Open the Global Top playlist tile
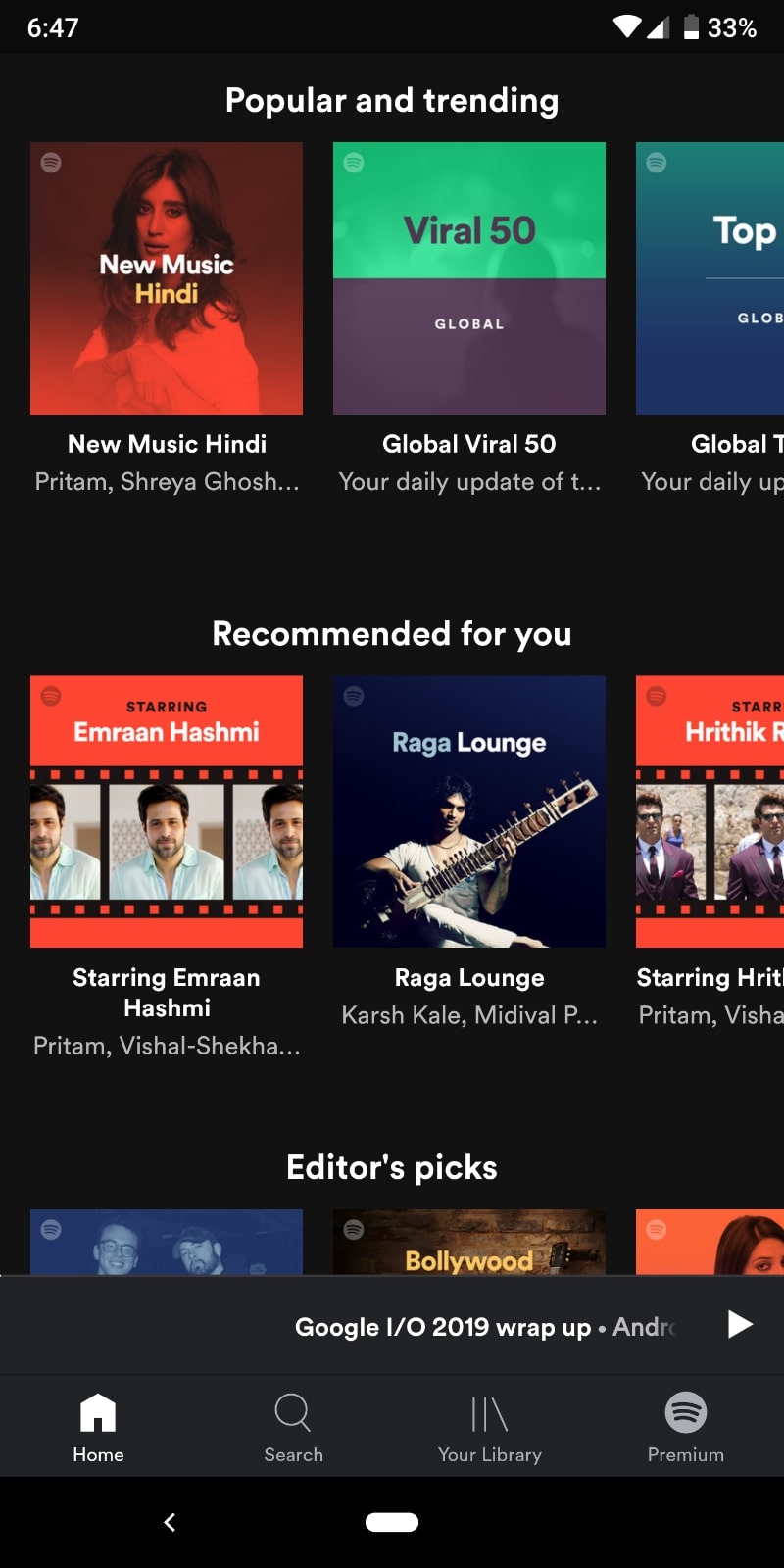784x1568 pixels. pos(711,278)
